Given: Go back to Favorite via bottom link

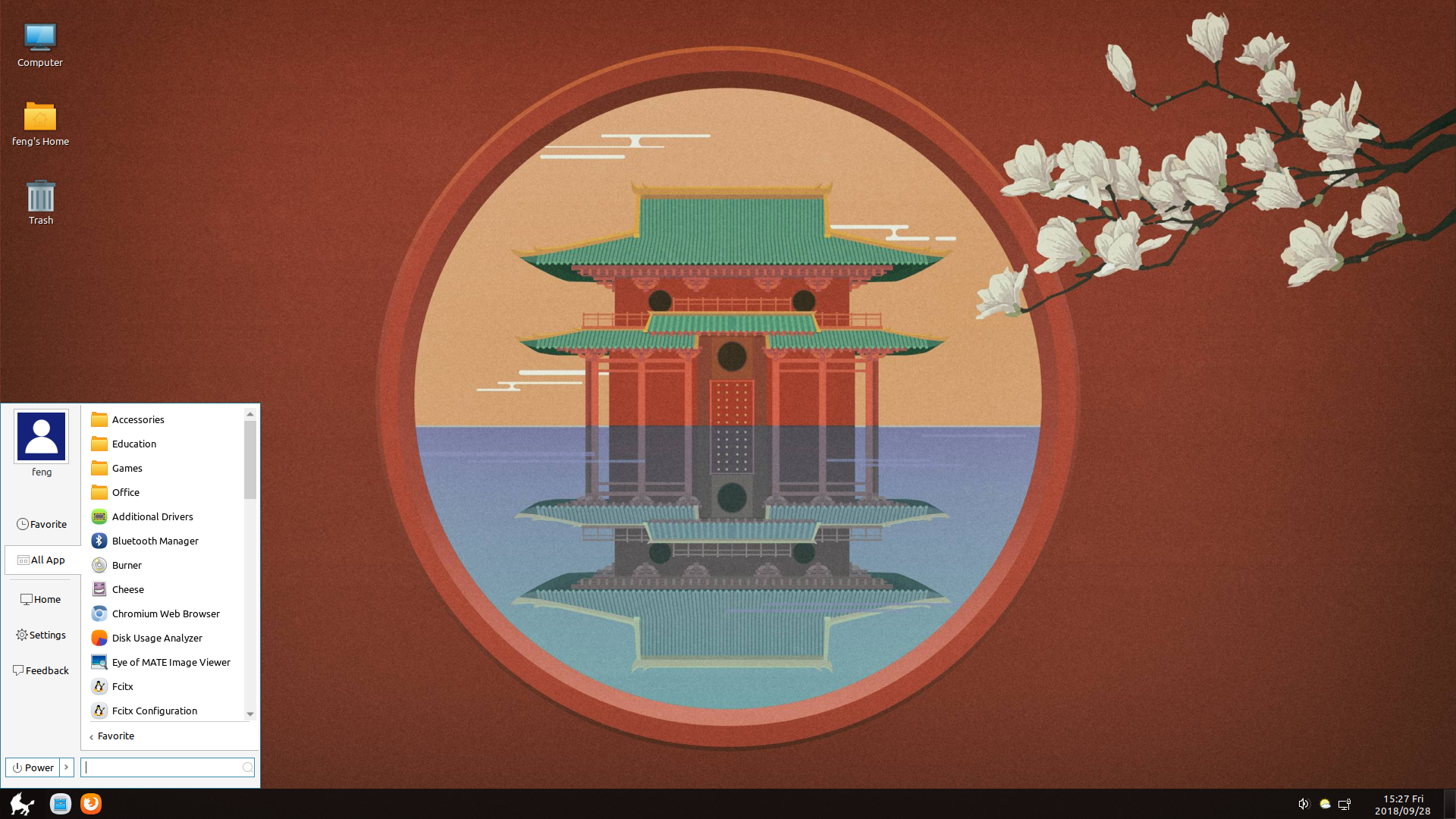Looking at the screenshot, I should pyautogui.click(x=114, y=736).
